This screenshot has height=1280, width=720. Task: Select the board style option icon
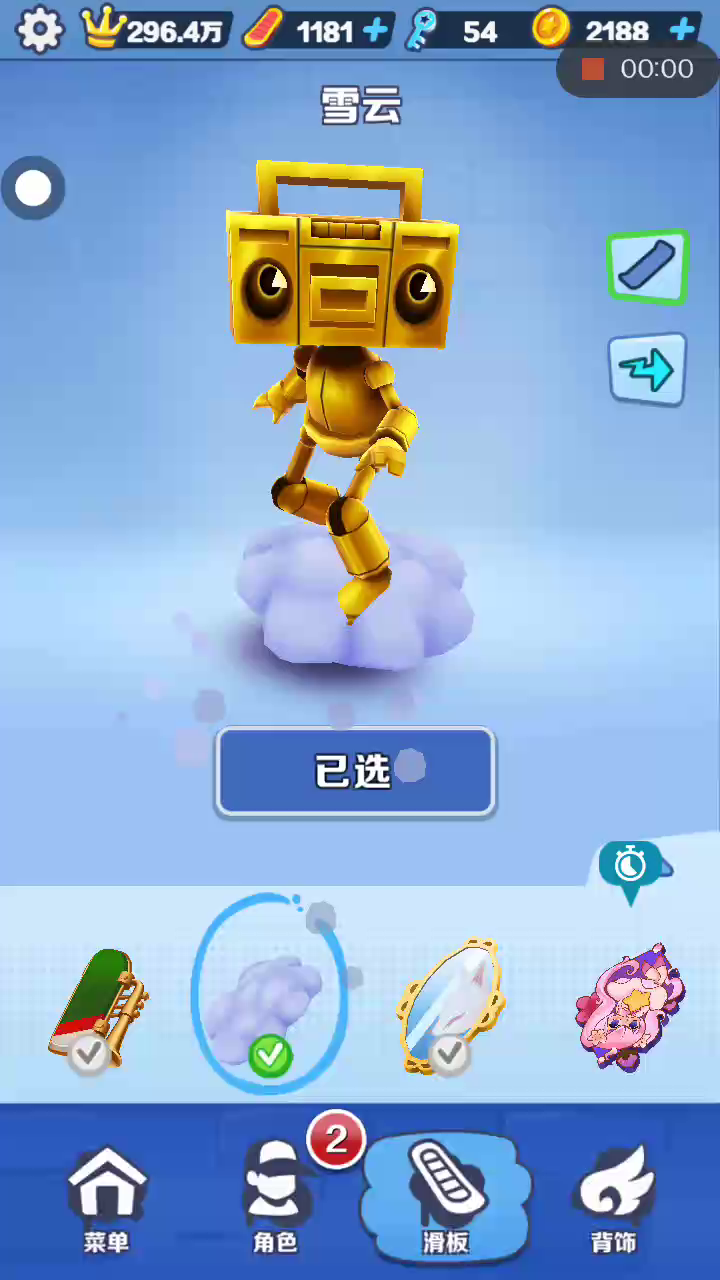[648, 267]
